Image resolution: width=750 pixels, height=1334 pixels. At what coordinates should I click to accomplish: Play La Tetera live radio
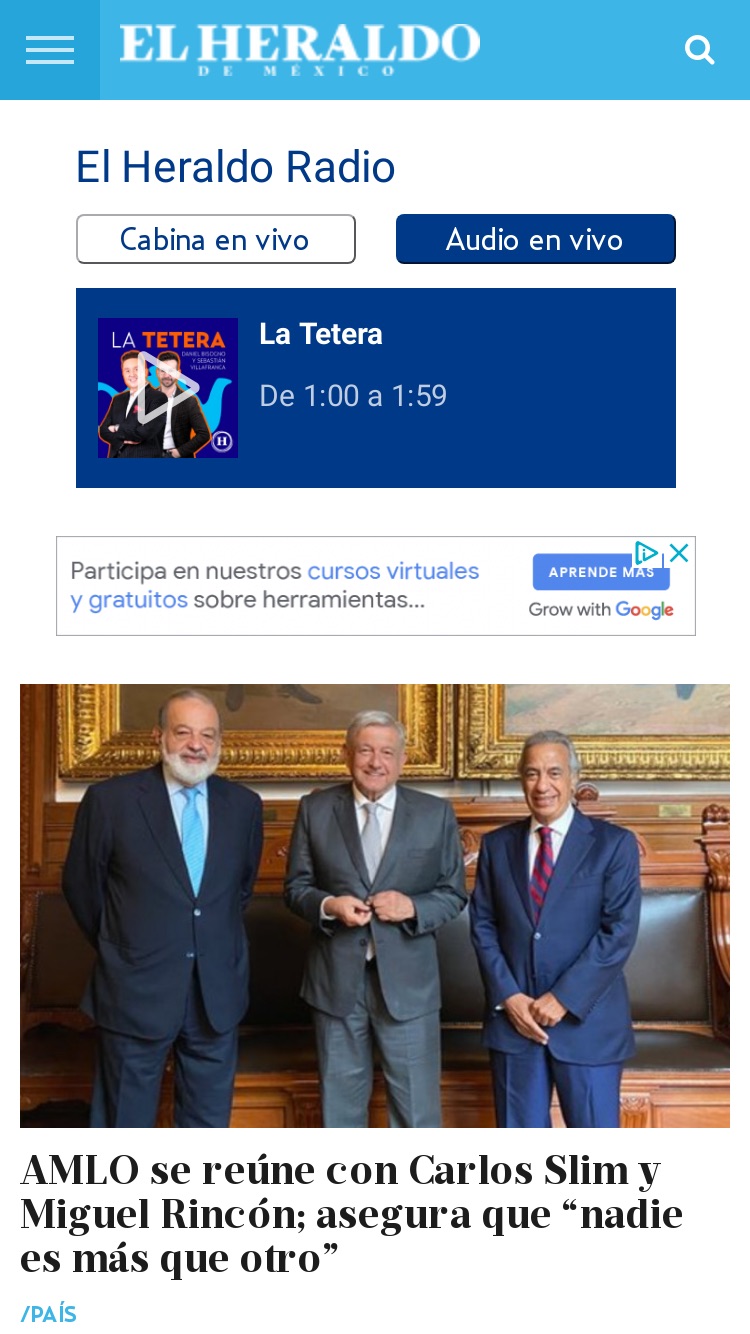point(168,388)
